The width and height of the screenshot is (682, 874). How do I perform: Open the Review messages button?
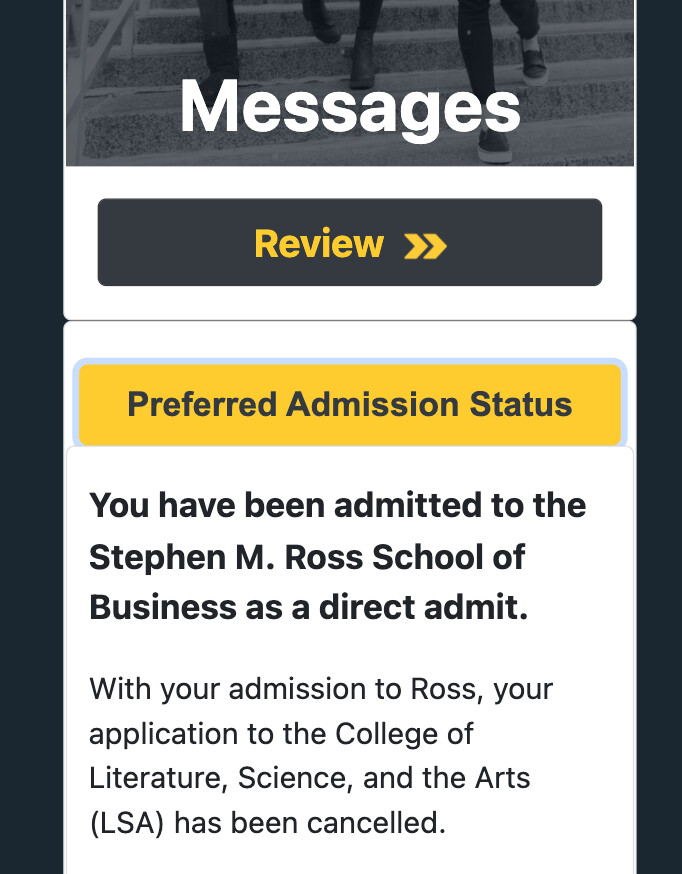[349, 243]
